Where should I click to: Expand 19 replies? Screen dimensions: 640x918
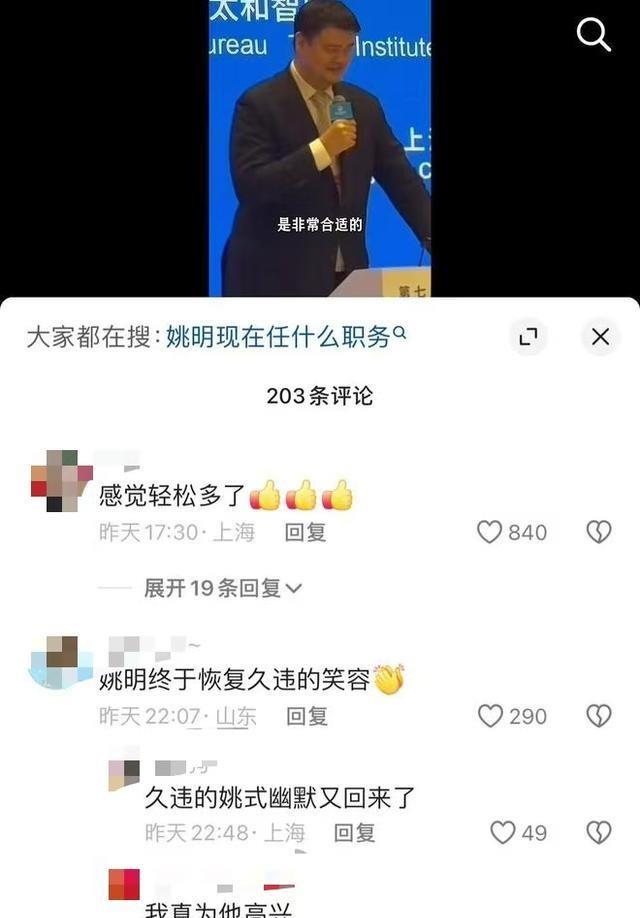coord(222,588)
